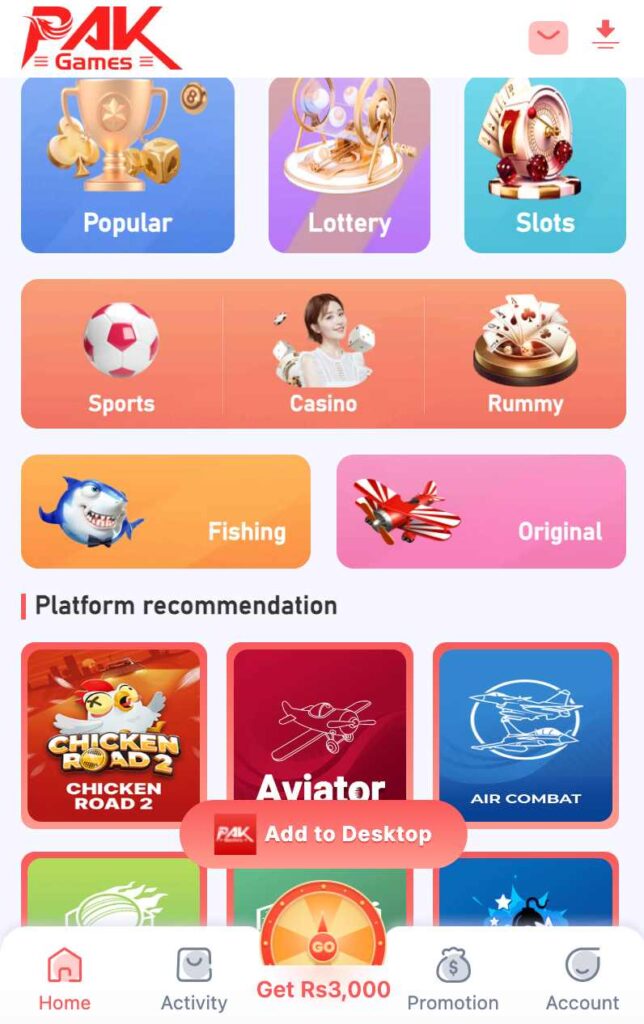The height and width of the screenshot is (1024, 644).
Task: Go to the Promotion tab
Action: tap(452, 979)
